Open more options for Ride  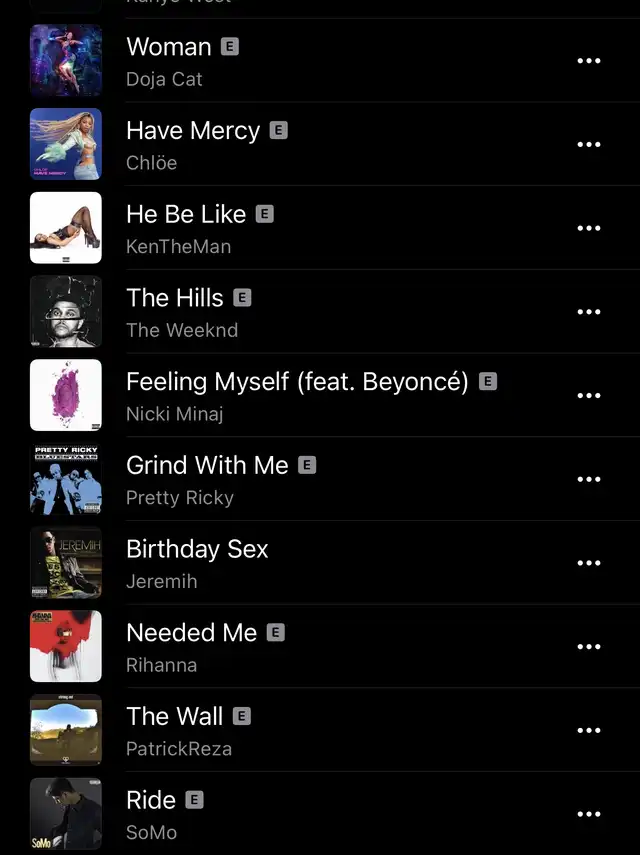tap(589, 814)
